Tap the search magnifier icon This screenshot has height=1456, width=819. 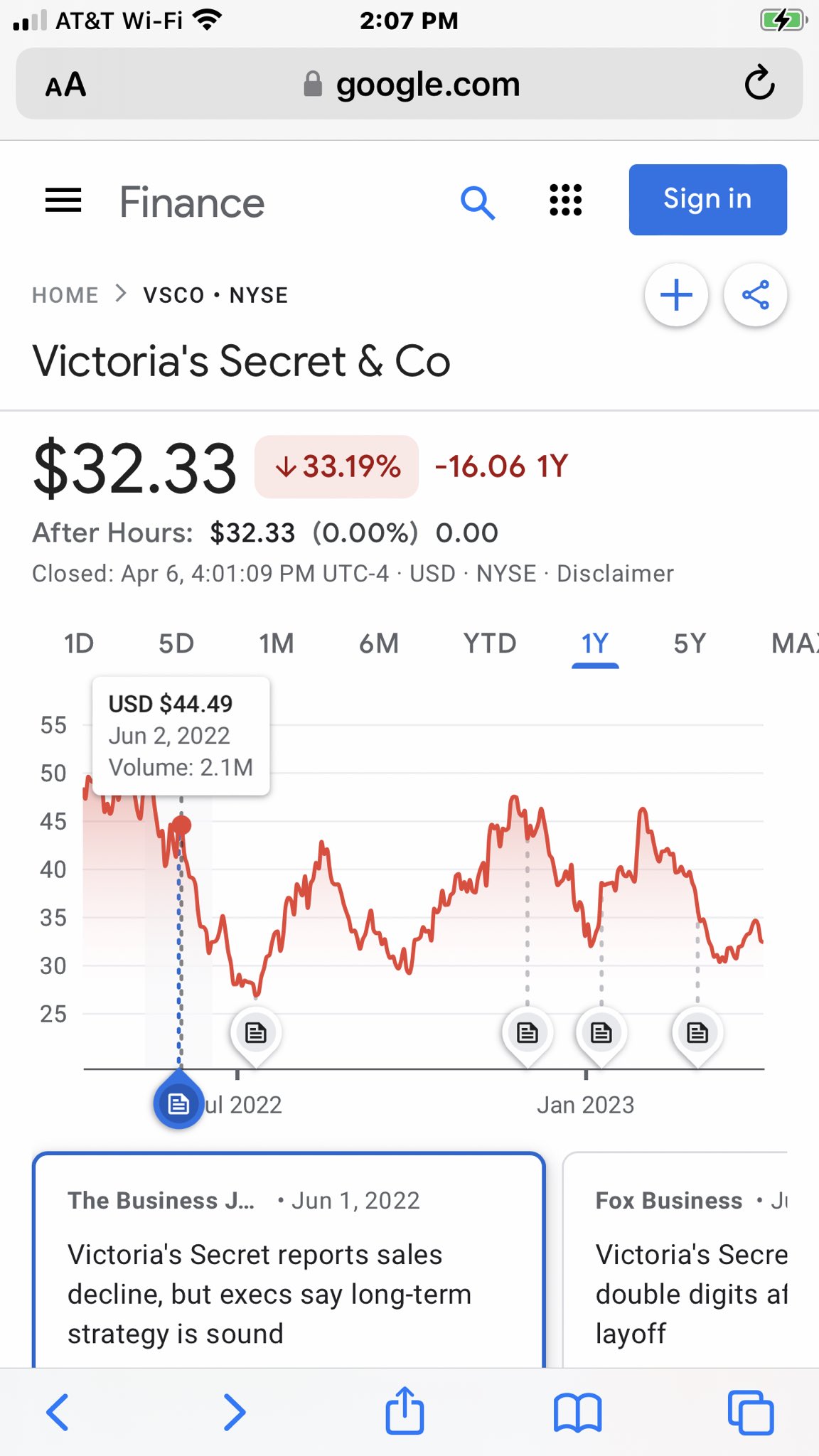click(478, 203)
